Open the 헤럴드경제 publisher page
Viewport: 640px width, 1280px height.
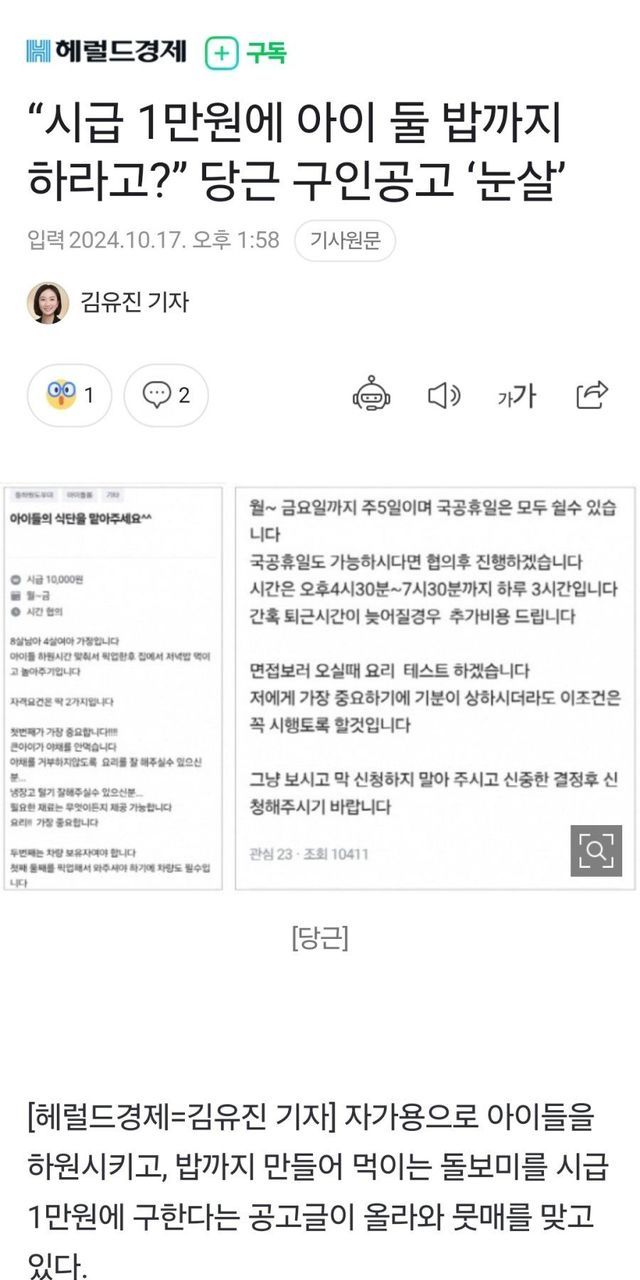(x=105, y=52)
